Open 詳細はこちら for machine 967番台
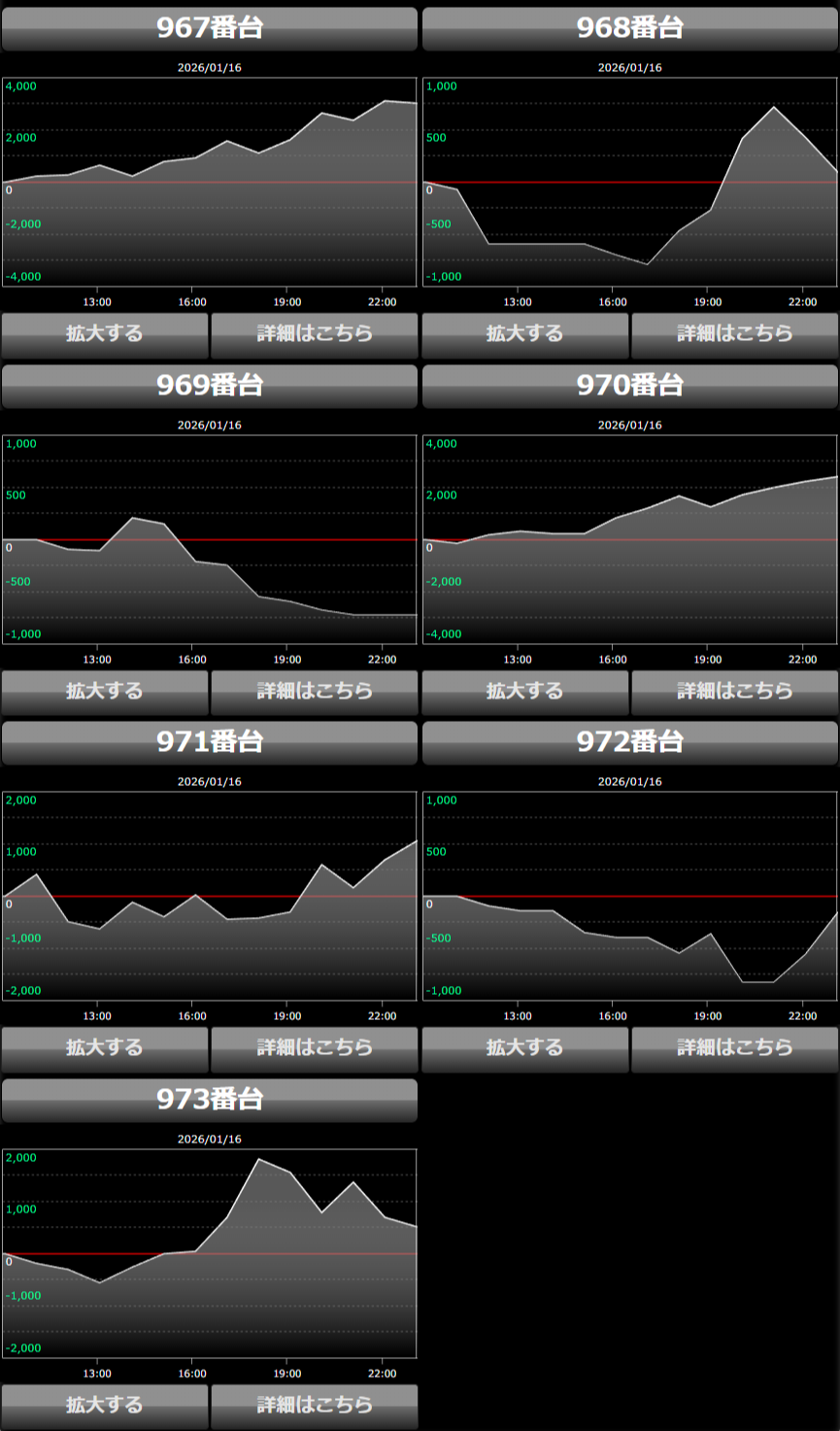The height and width of the screenshot is (1431, 840). point(314,335)
